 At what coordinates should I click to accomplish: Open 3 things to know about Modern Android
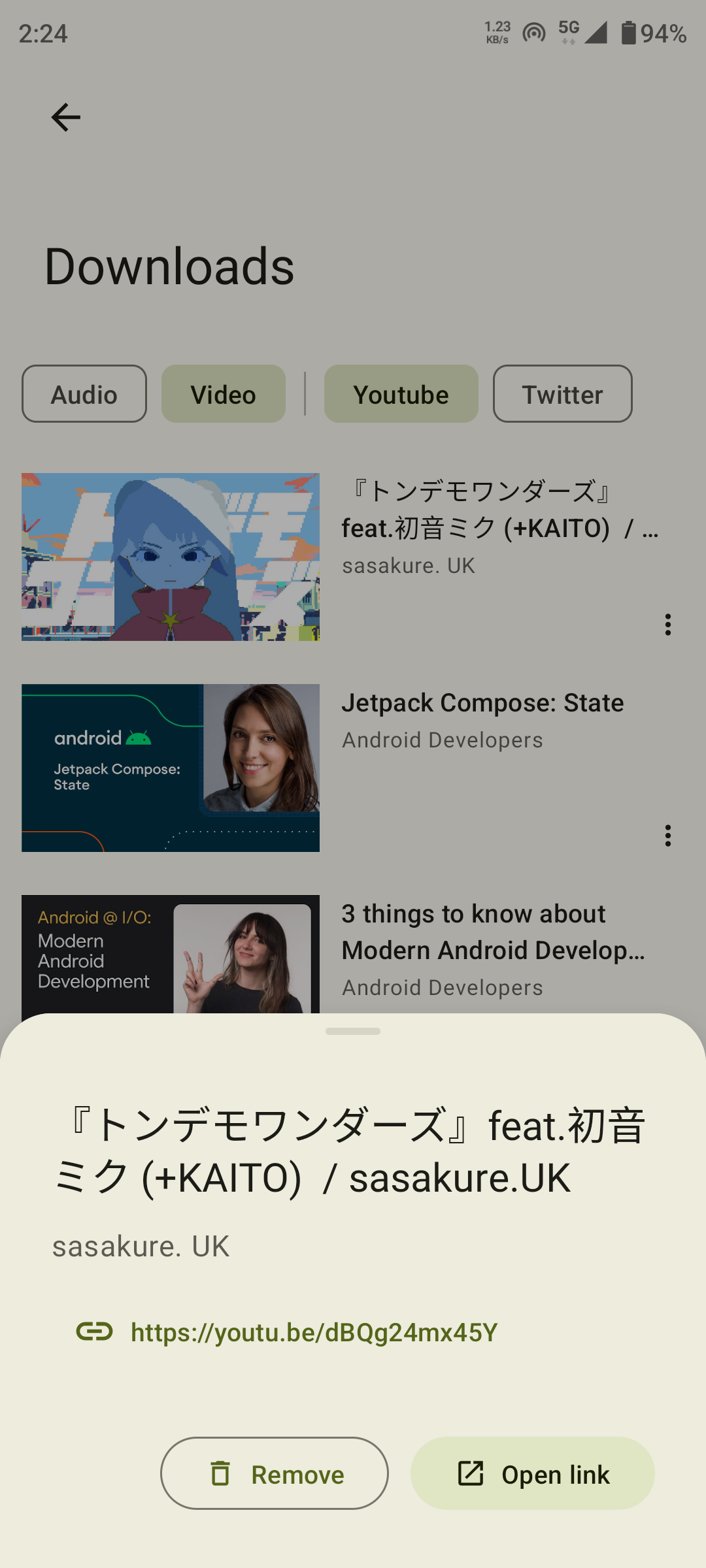point(493,932)
